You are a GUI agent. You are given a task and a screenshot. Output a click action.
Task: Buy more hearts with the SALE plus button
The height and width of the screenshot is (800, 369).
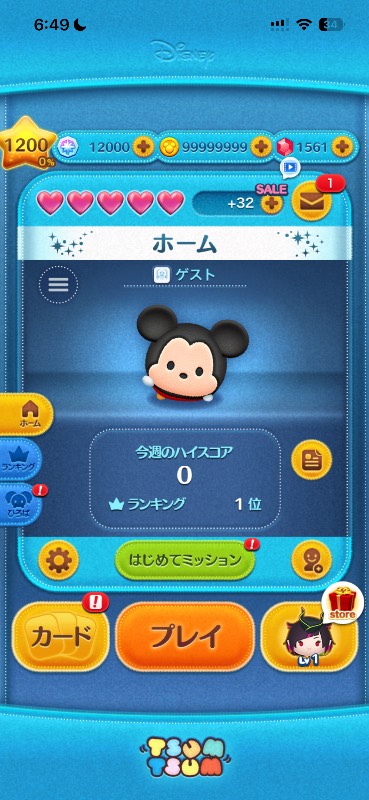click(x=272, y=204)
